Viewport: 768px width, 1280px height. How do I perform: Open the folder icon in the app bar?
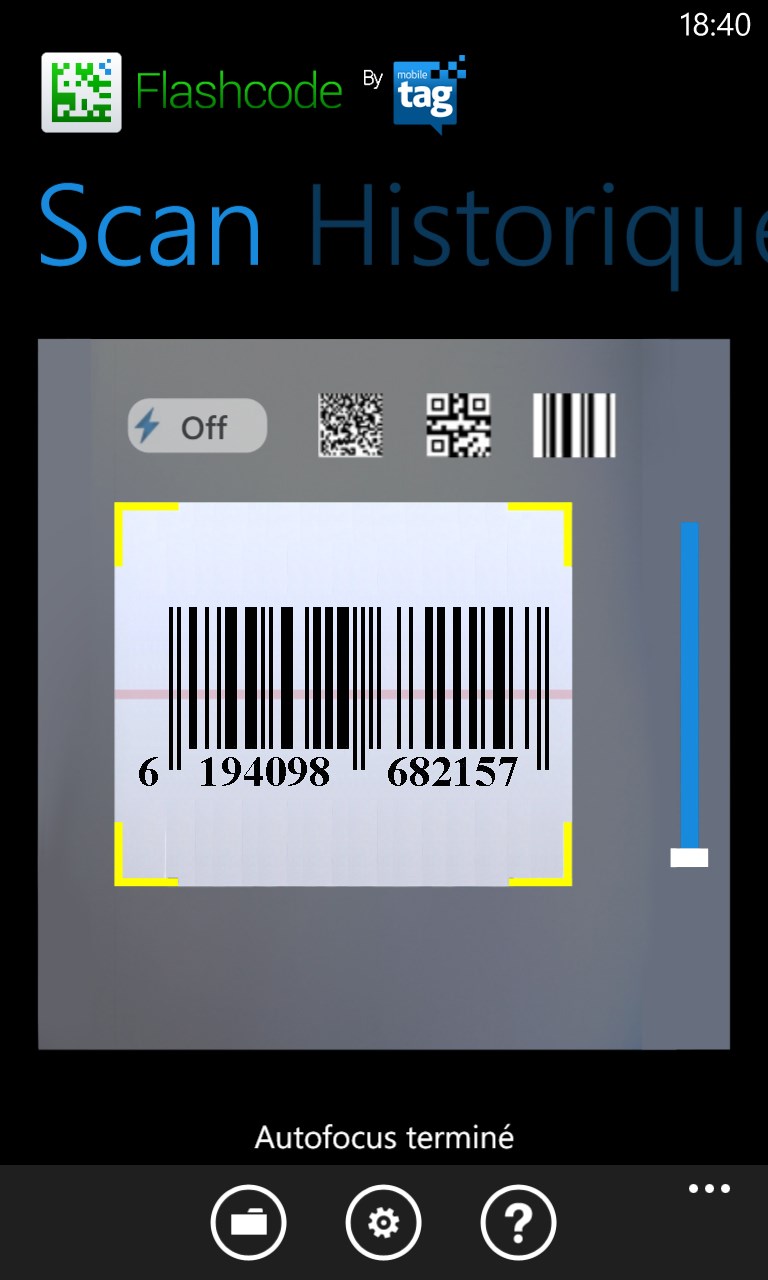(248, 1222)
